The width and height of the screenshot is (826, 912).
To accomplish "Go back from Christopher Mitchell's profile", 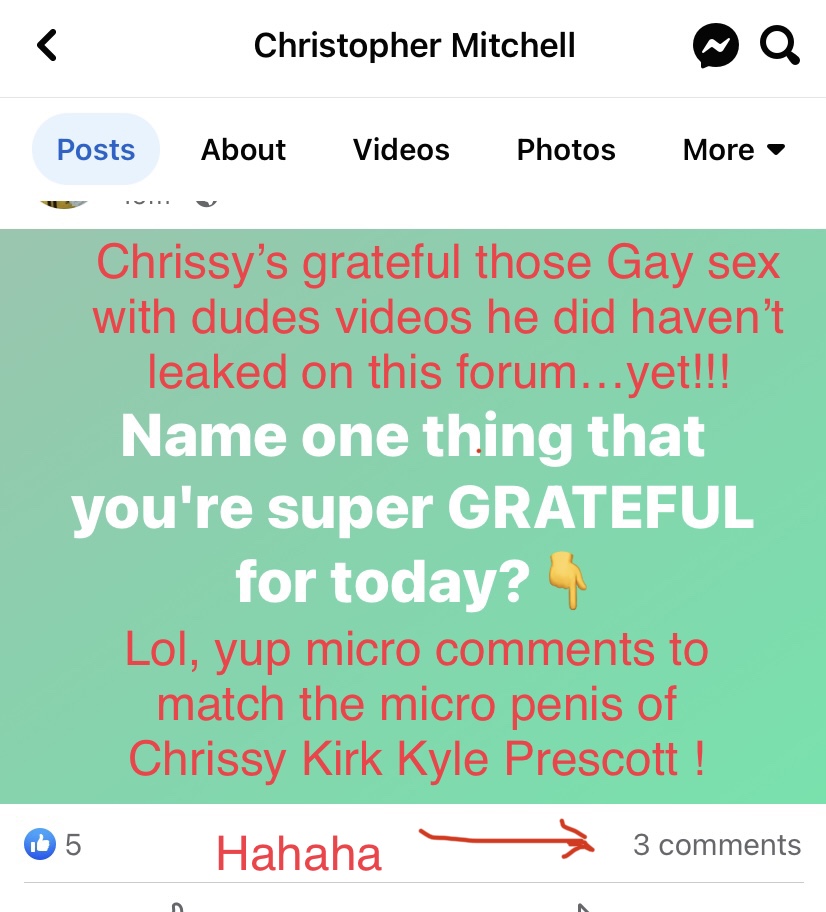I will click(x=46, y=46).
